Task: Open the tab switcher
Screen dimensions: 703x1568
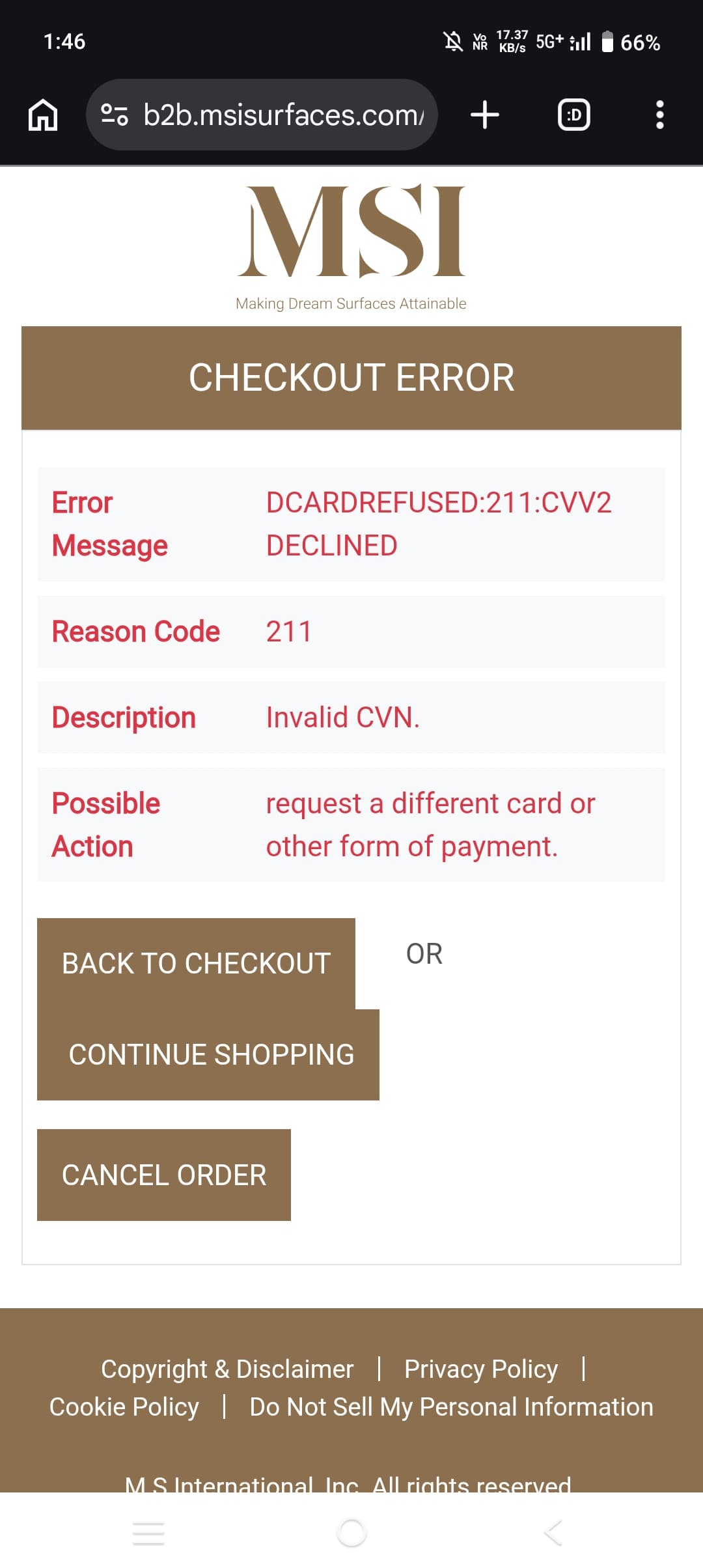Action: (x=574, y=115)
